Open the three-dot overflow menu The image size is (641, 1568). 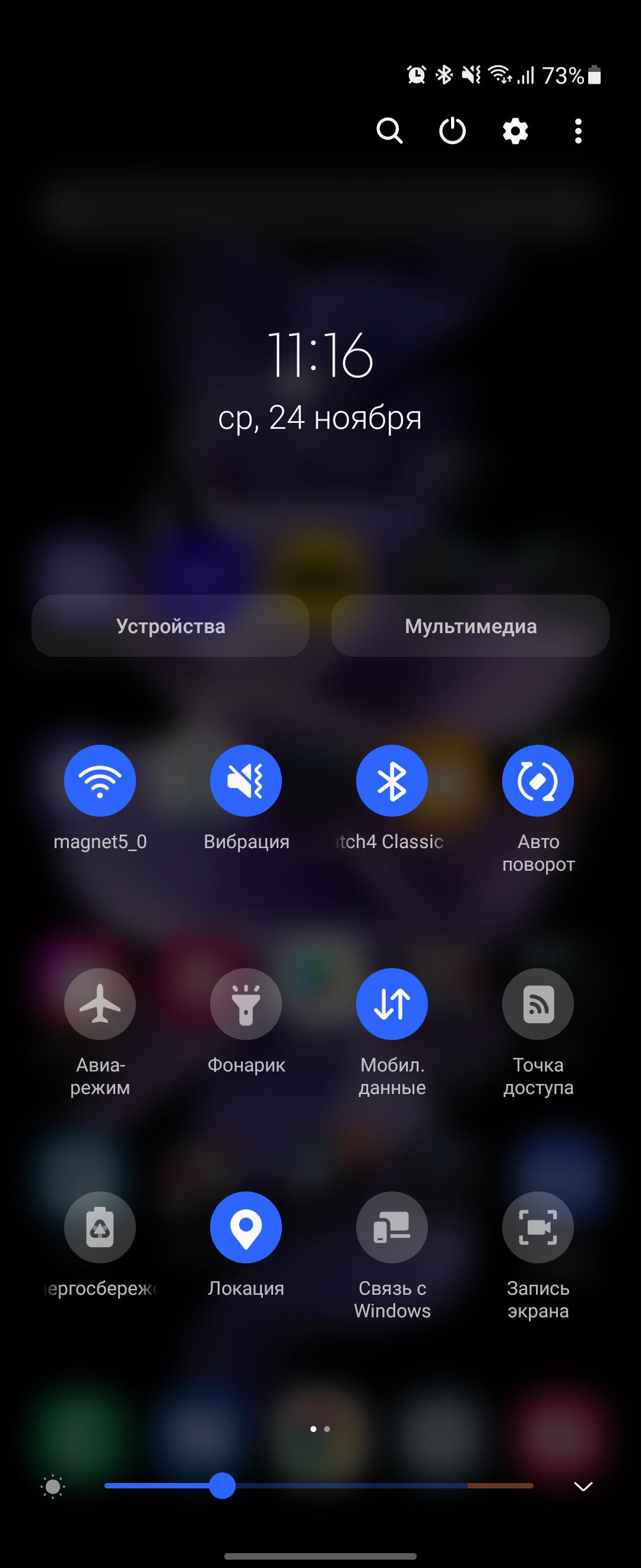click(x=577, y=131)
